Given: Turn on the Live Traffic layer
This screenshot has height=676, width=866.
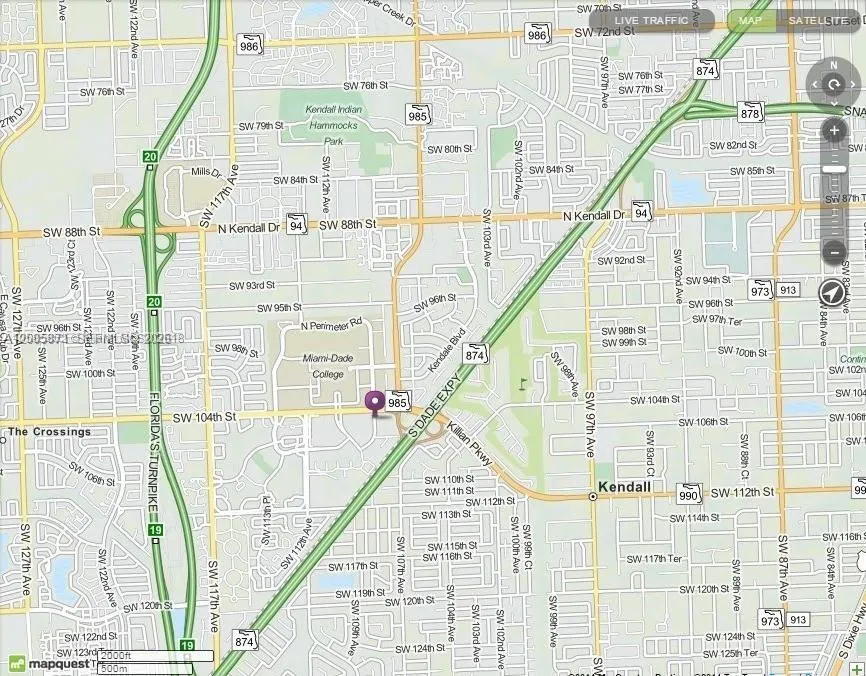Looking at the screenshot, I should coord(651,20).
